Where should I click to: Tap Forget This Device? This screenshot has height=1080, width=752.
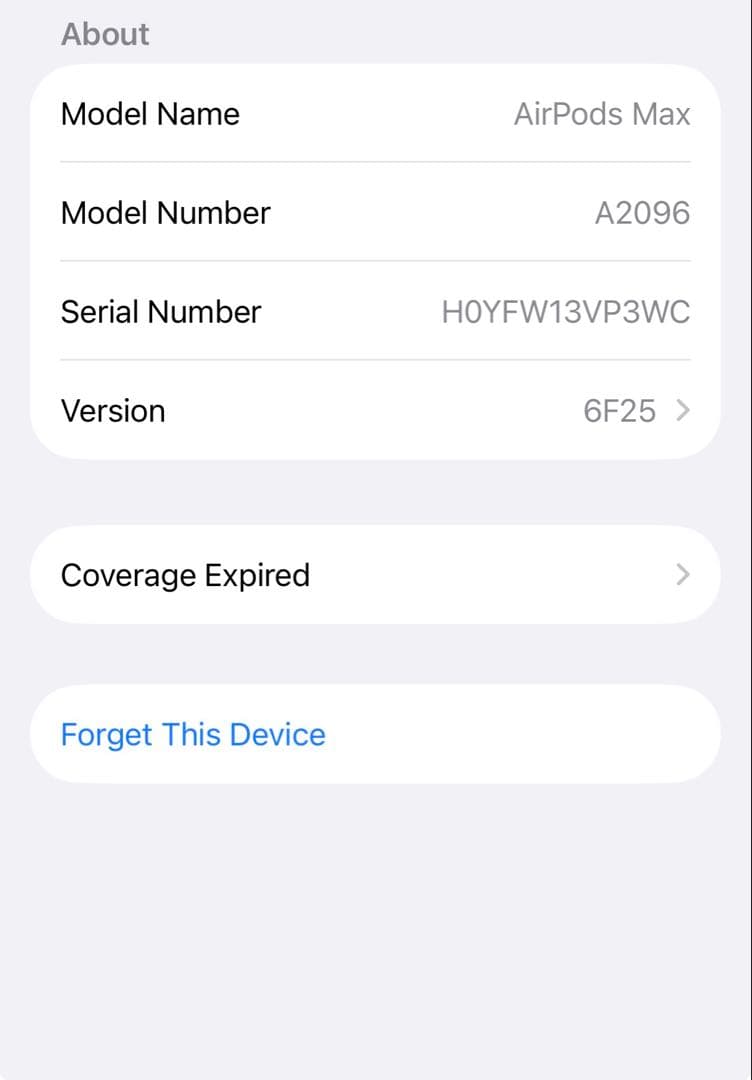194,735
